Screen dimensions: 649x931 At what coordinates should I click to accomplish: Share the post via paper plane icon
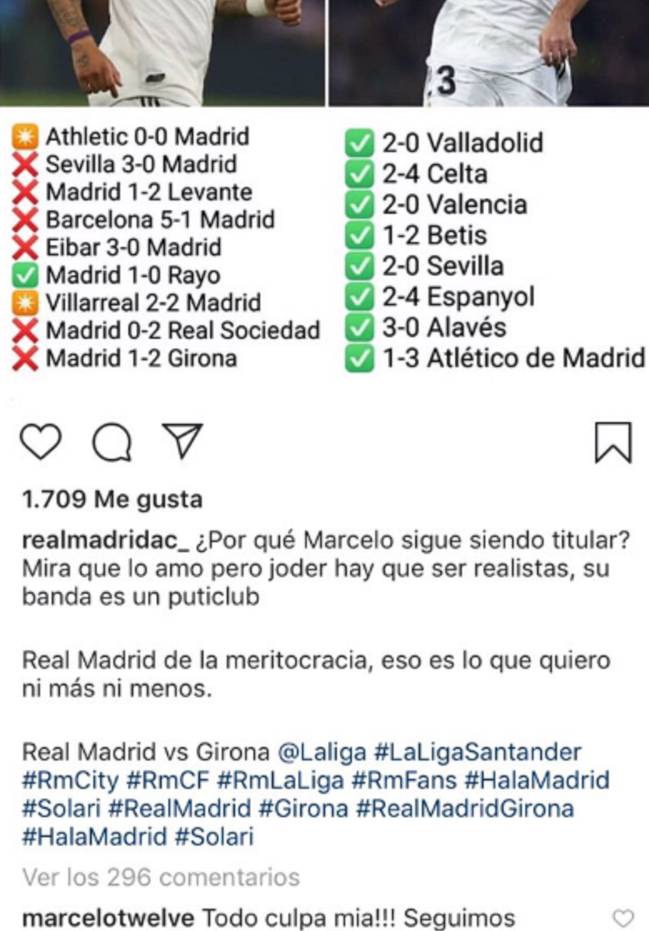point(182,440)
